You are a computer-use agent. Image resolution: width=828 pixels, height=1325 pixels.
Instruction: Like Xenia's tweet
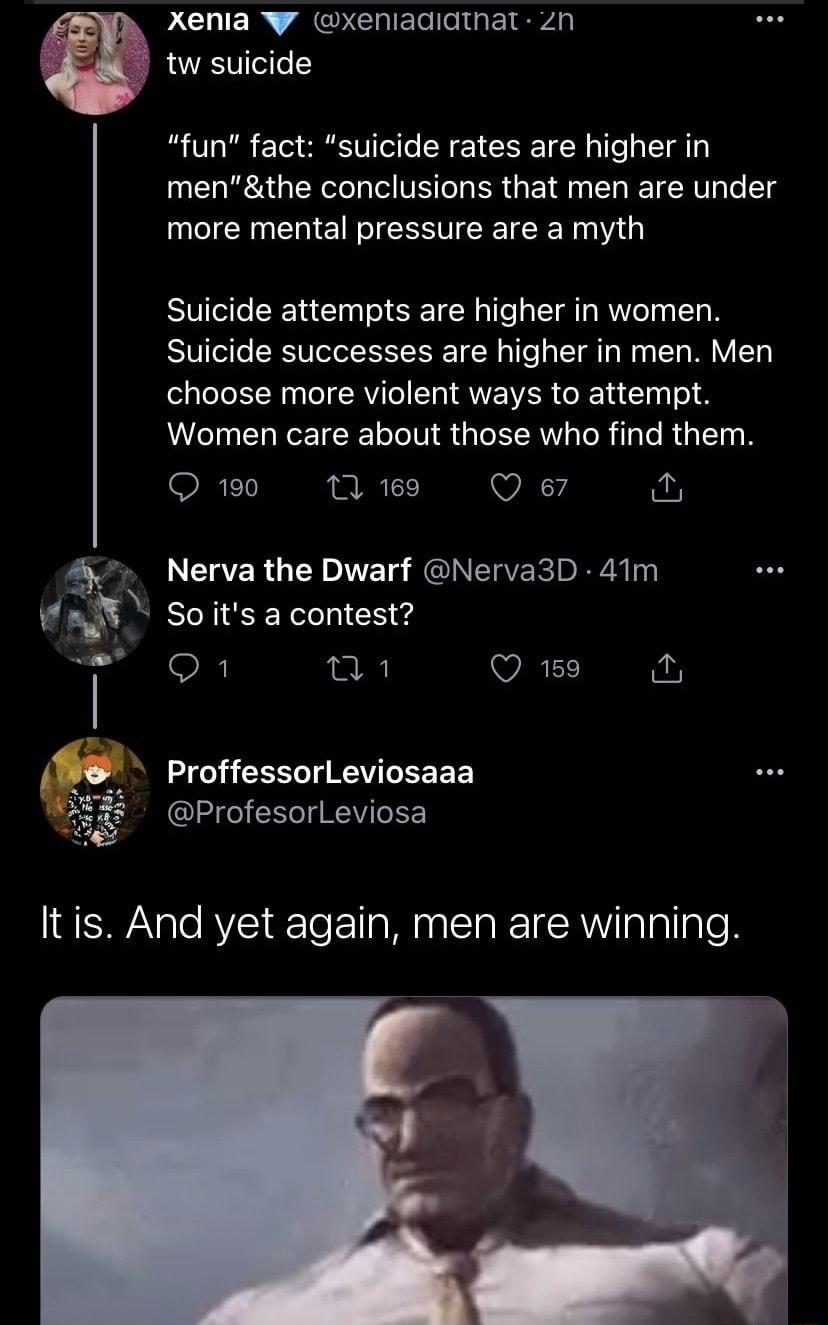[508, 488]
